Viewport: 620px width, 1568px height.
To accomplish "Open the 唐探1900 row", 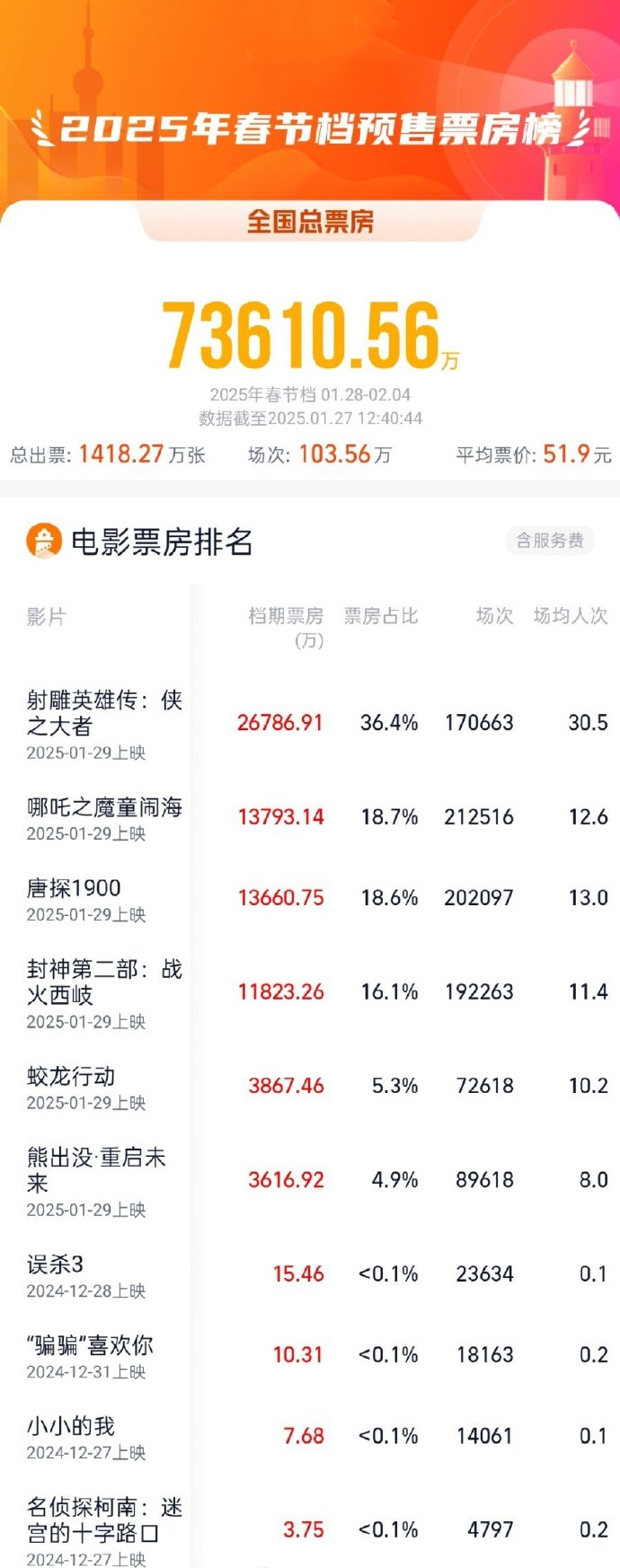I will tap(74, 888).
